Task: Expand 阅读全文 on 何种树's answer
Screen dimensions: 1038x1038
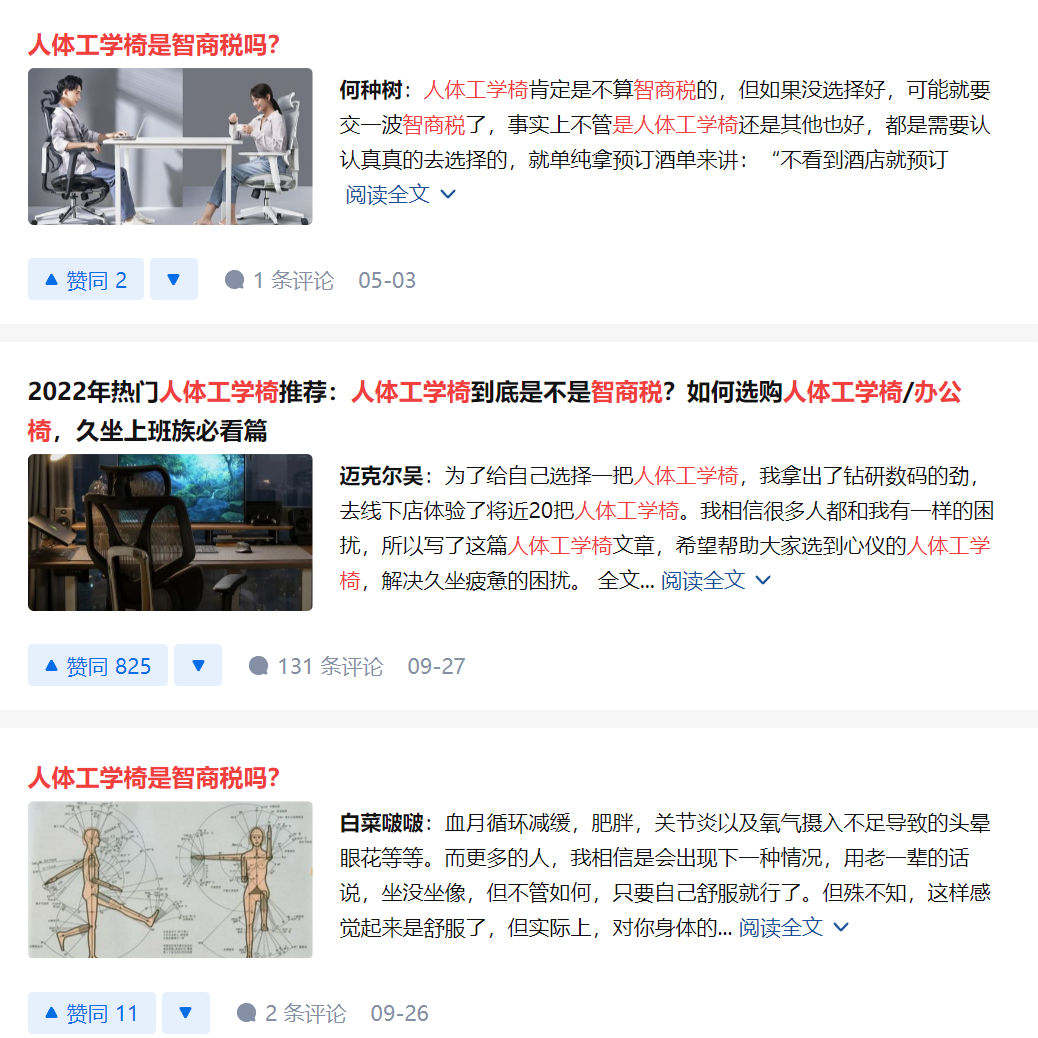Action: point(400,194)
